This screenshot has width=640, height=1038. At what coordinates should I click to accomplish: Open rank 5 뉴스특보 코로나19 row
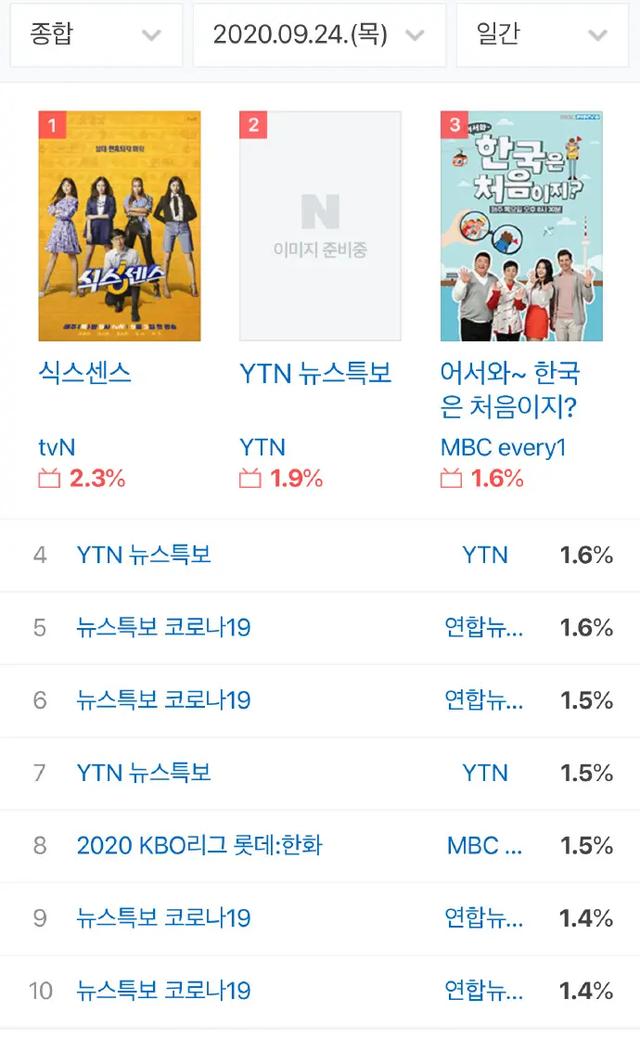[x=320, y=628]
